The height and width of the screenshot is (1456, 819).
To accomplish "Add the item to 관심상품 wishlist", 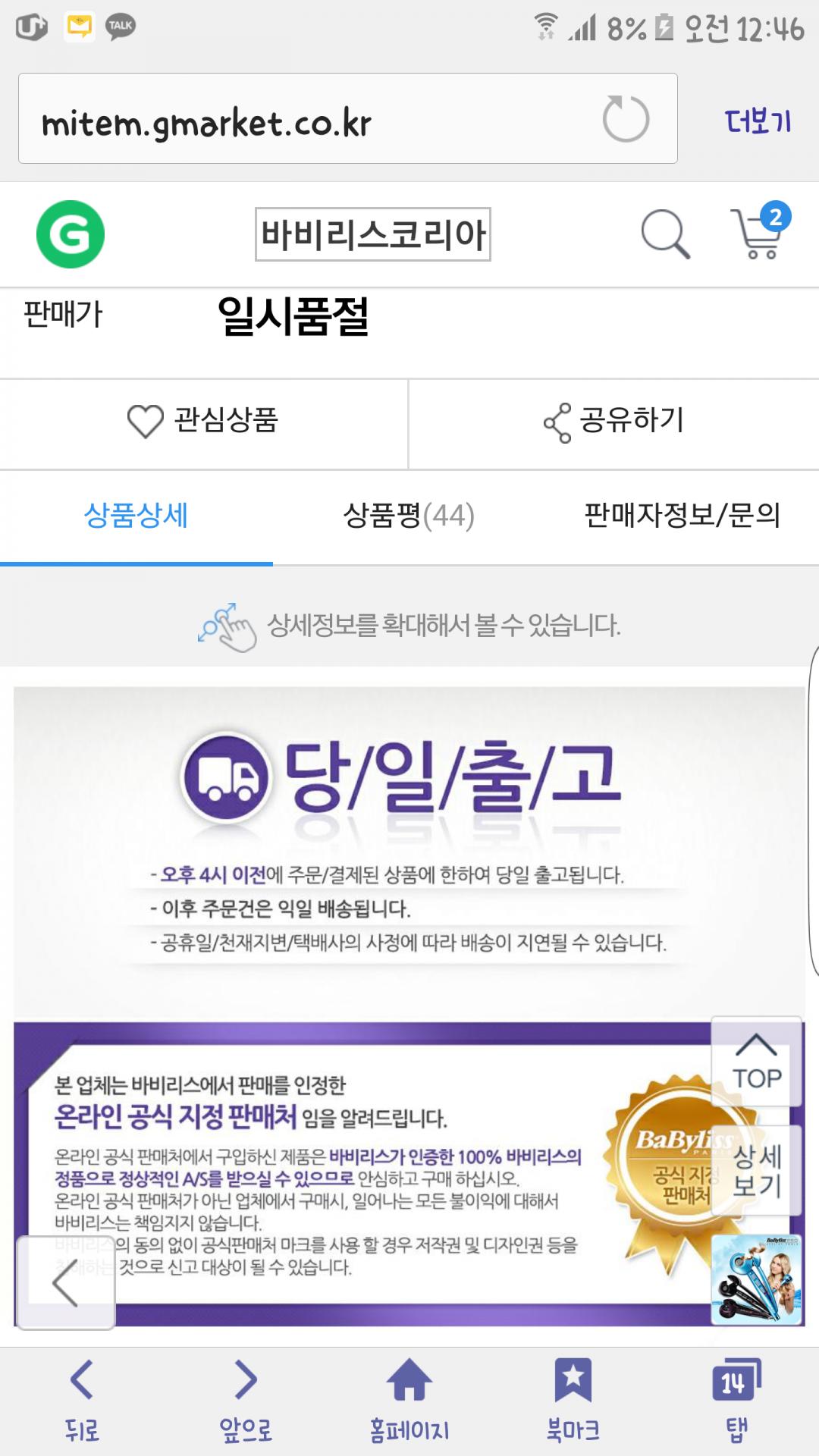I will 203,421.
